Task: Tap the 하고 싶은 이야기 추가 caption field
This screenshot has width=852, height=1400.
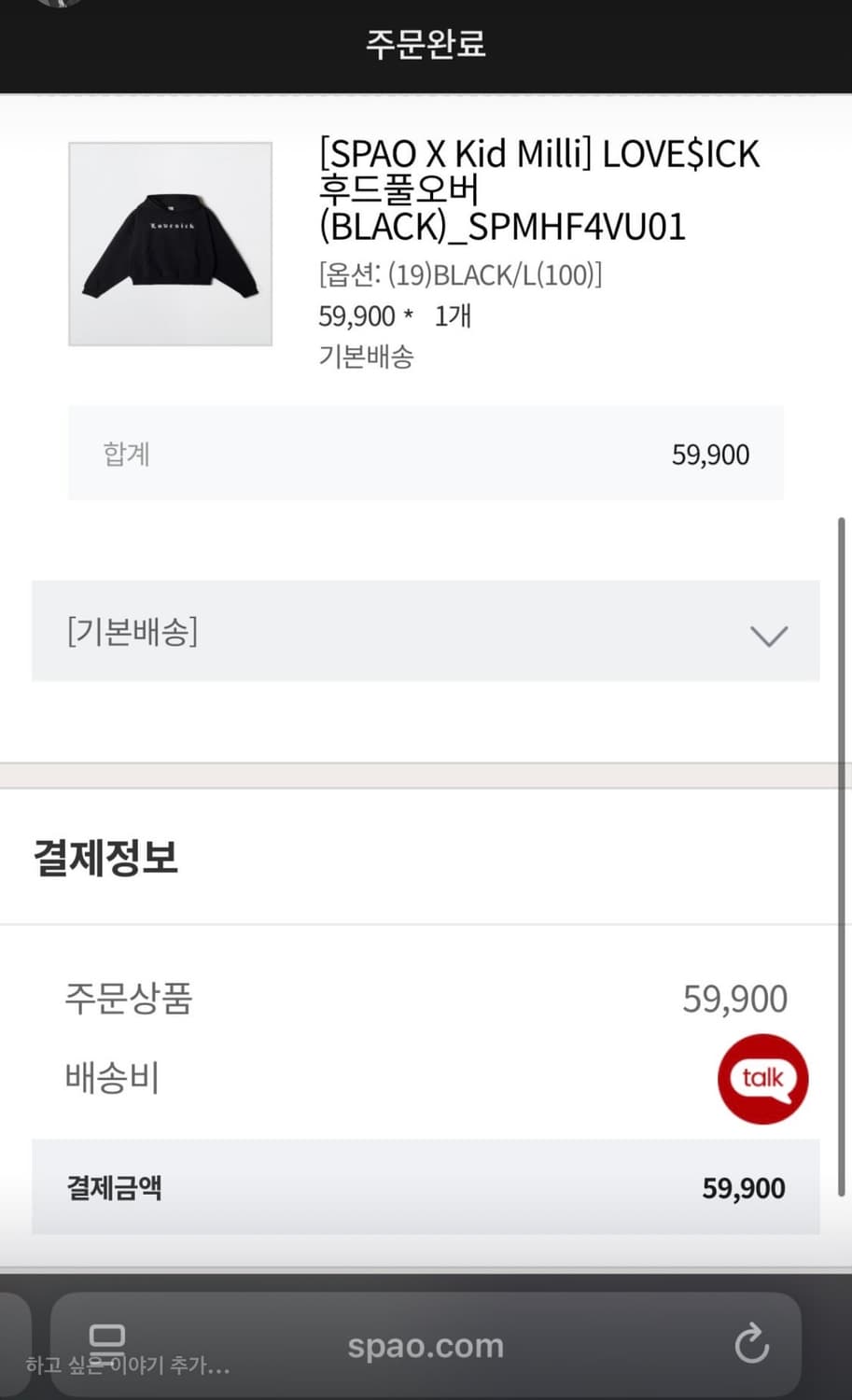Action: click(126, 1365)
